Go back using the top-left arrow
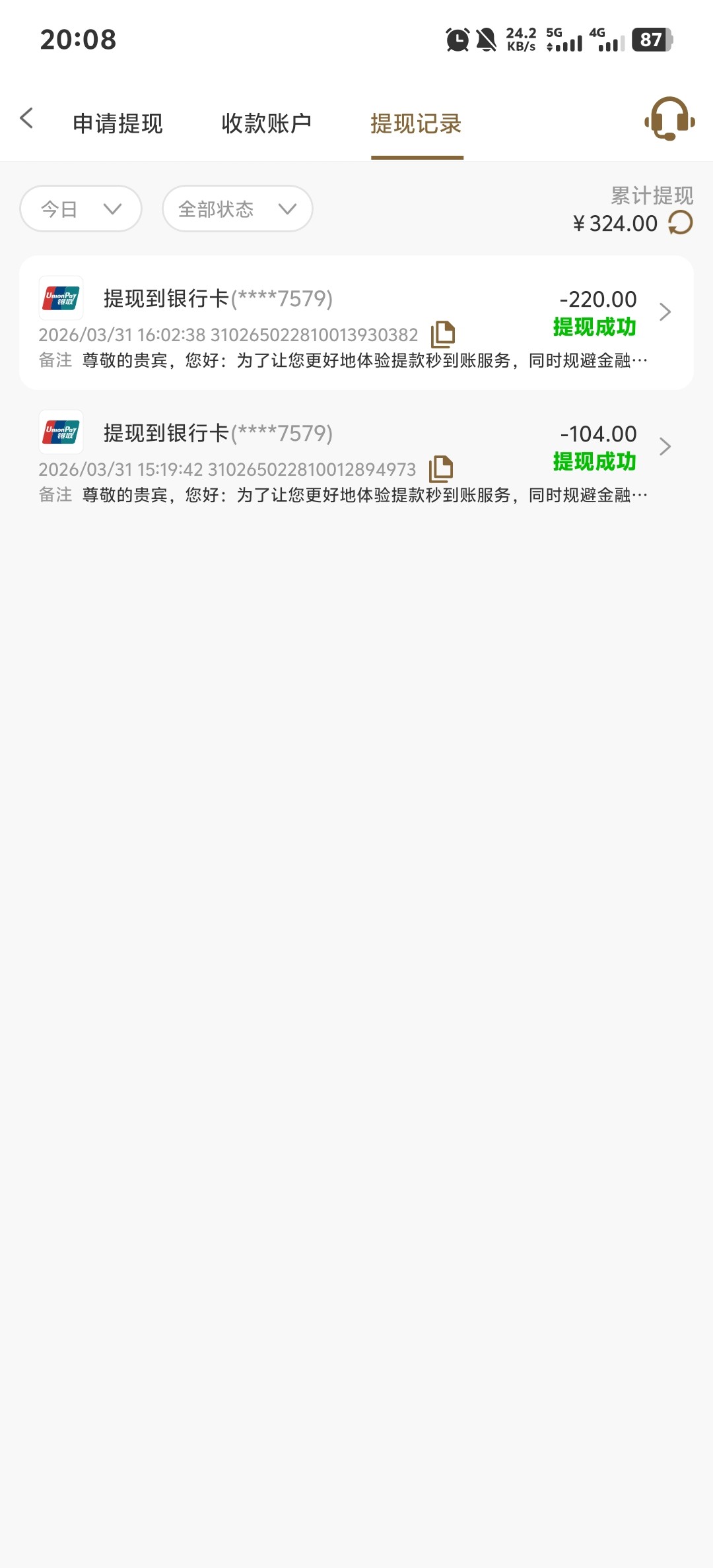The width and height of the screenshot is (713, 1568). click(x=26, y=119)
